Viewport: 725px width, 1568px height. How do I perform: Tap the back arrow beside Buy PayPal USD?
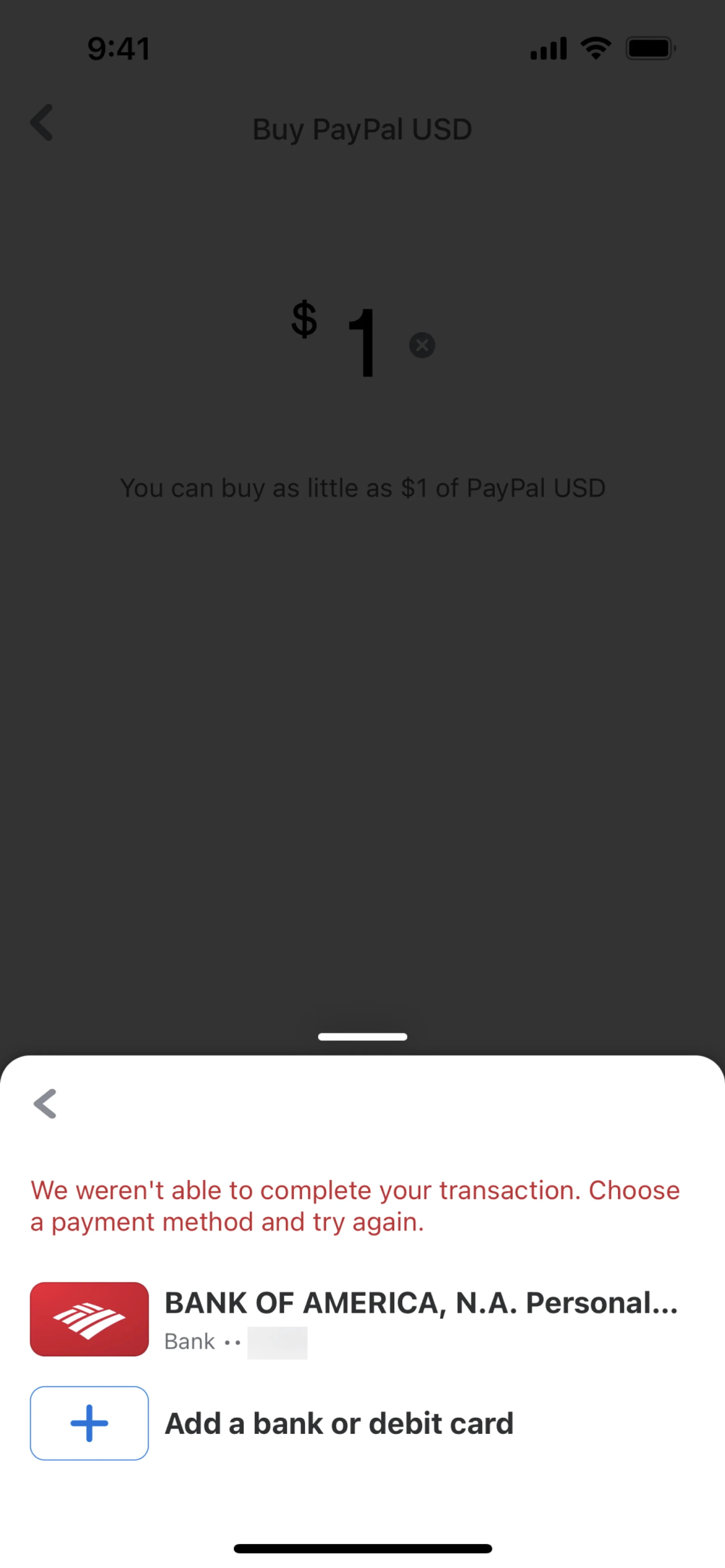tap(42, 122)
